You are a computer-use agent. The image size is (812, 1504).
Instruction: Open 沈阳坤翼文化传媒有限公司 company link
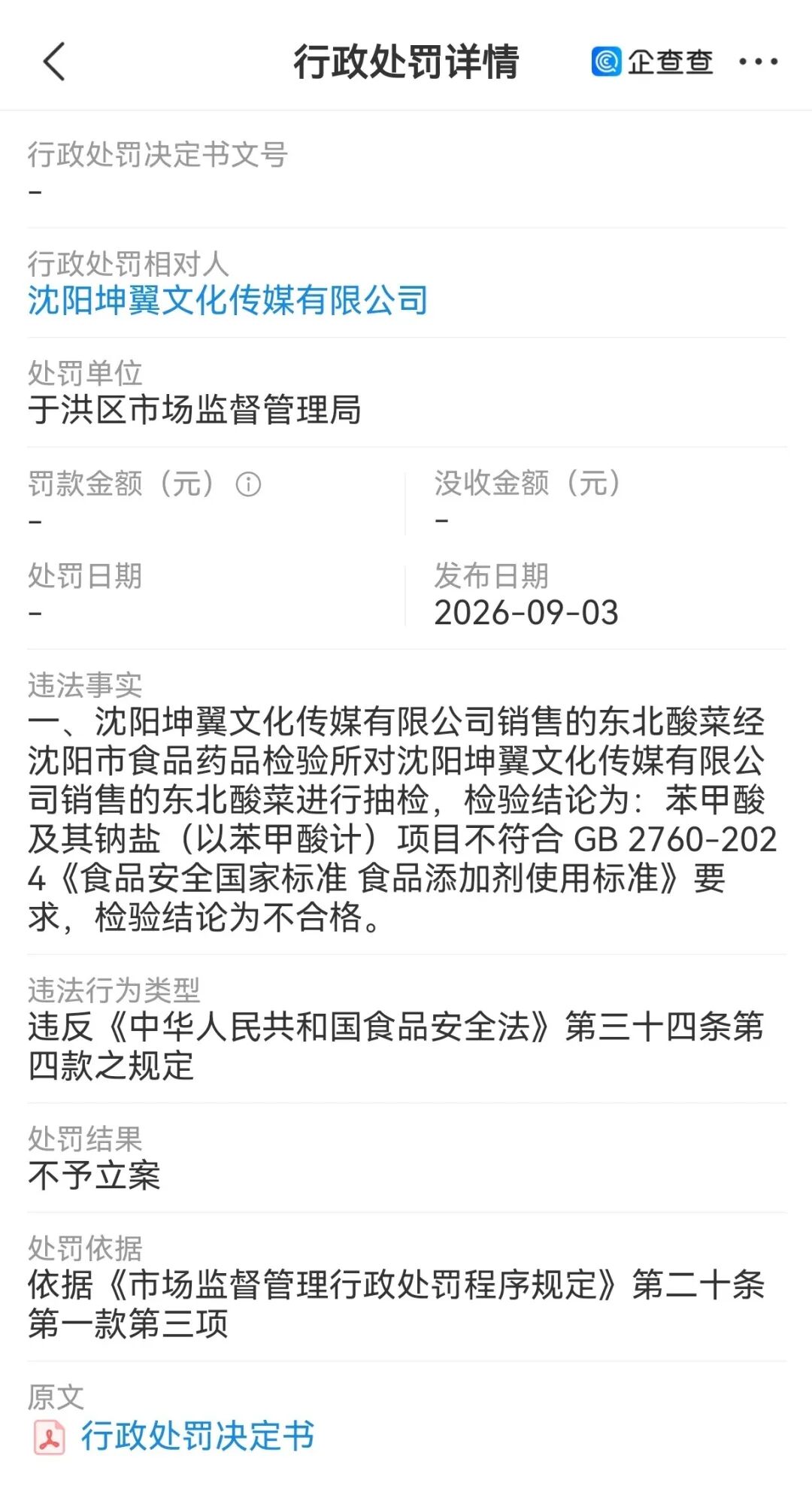coord(228,300)
